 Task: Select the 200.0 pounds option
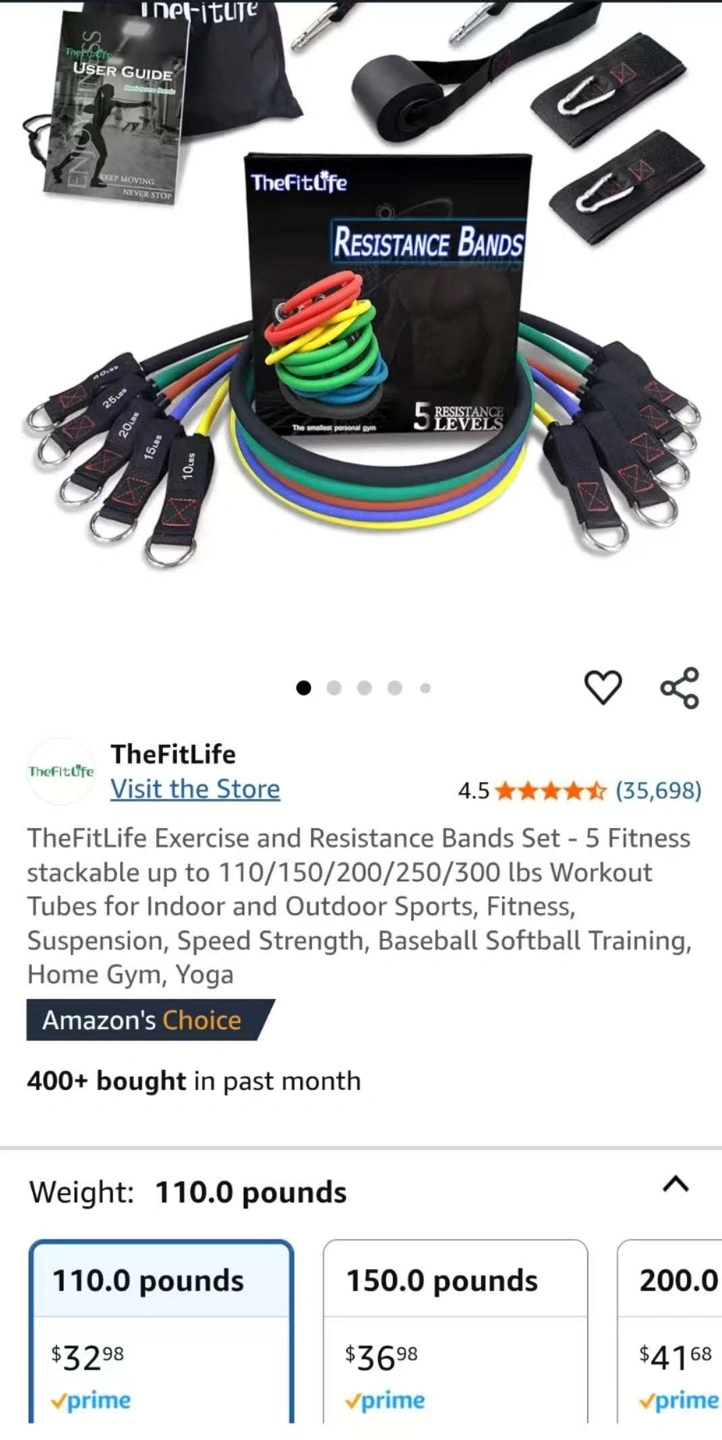(x=670, y=1331)
